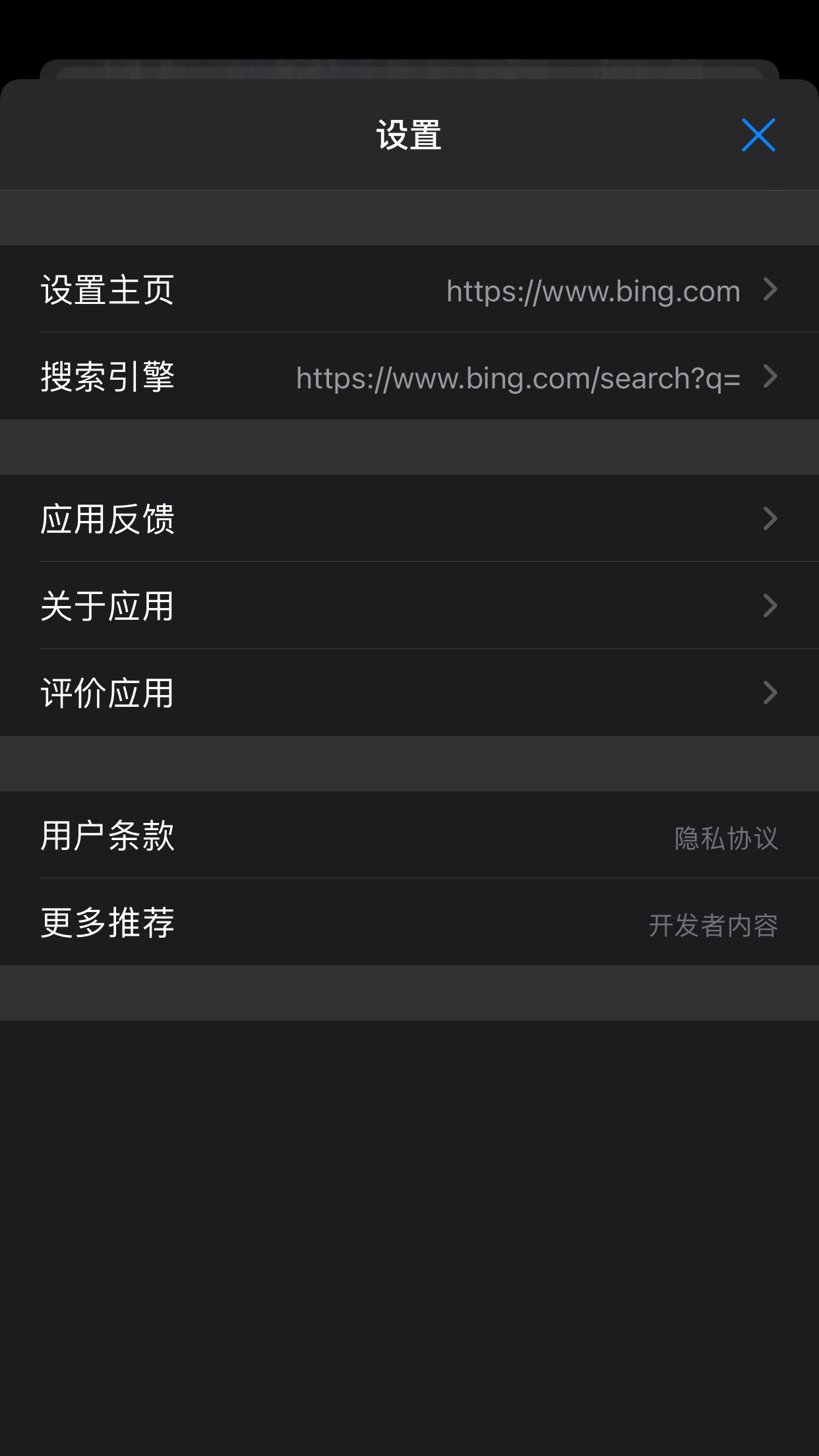
Task: Tap the bing.com/search?q= search URL
Action: pyautogui.click(x=517, y=377)
